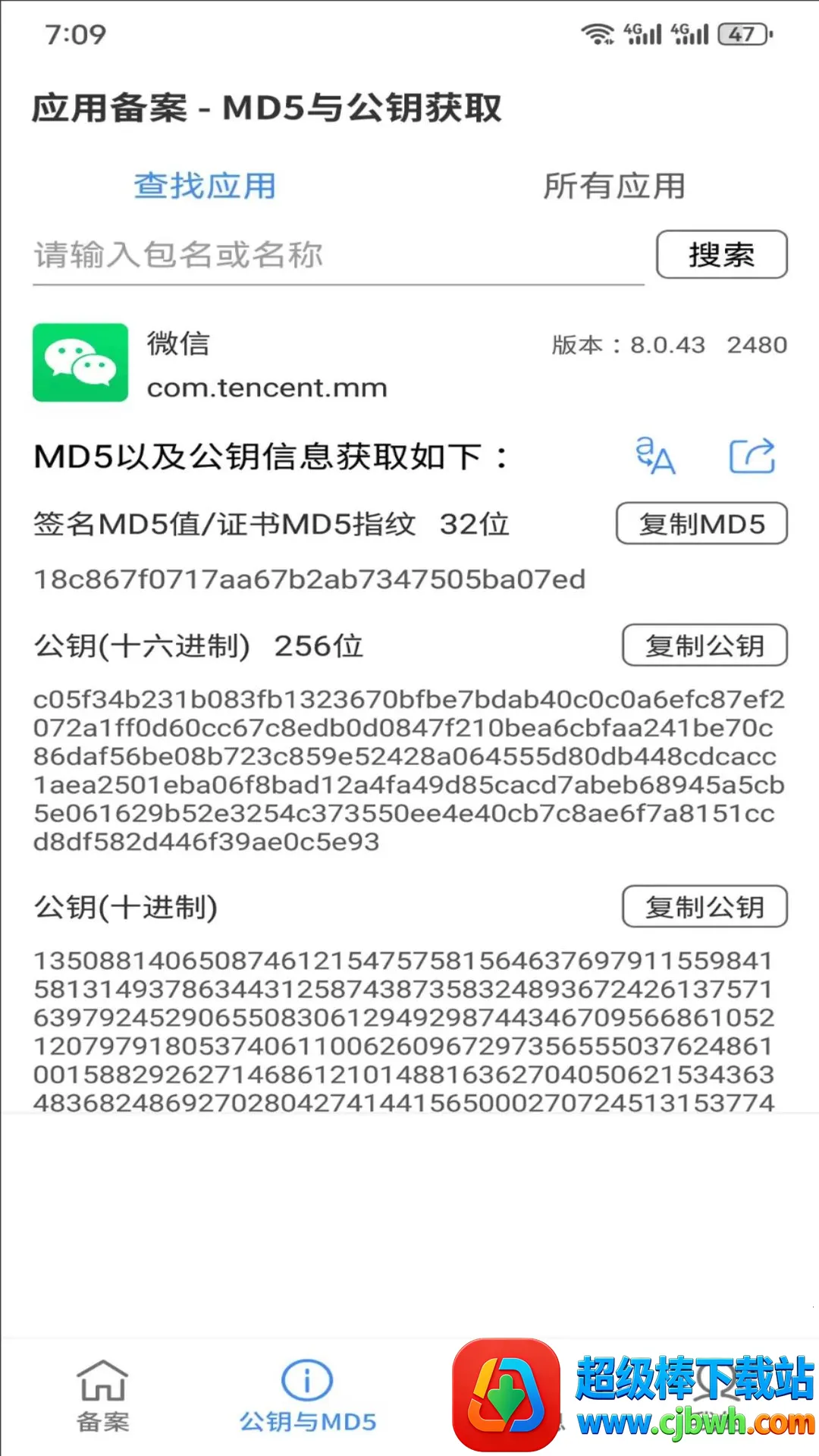Select the 公钥与MD5 bottom tab
This screenshot has height=1456, width=819.
click(x=308, y=1397)
